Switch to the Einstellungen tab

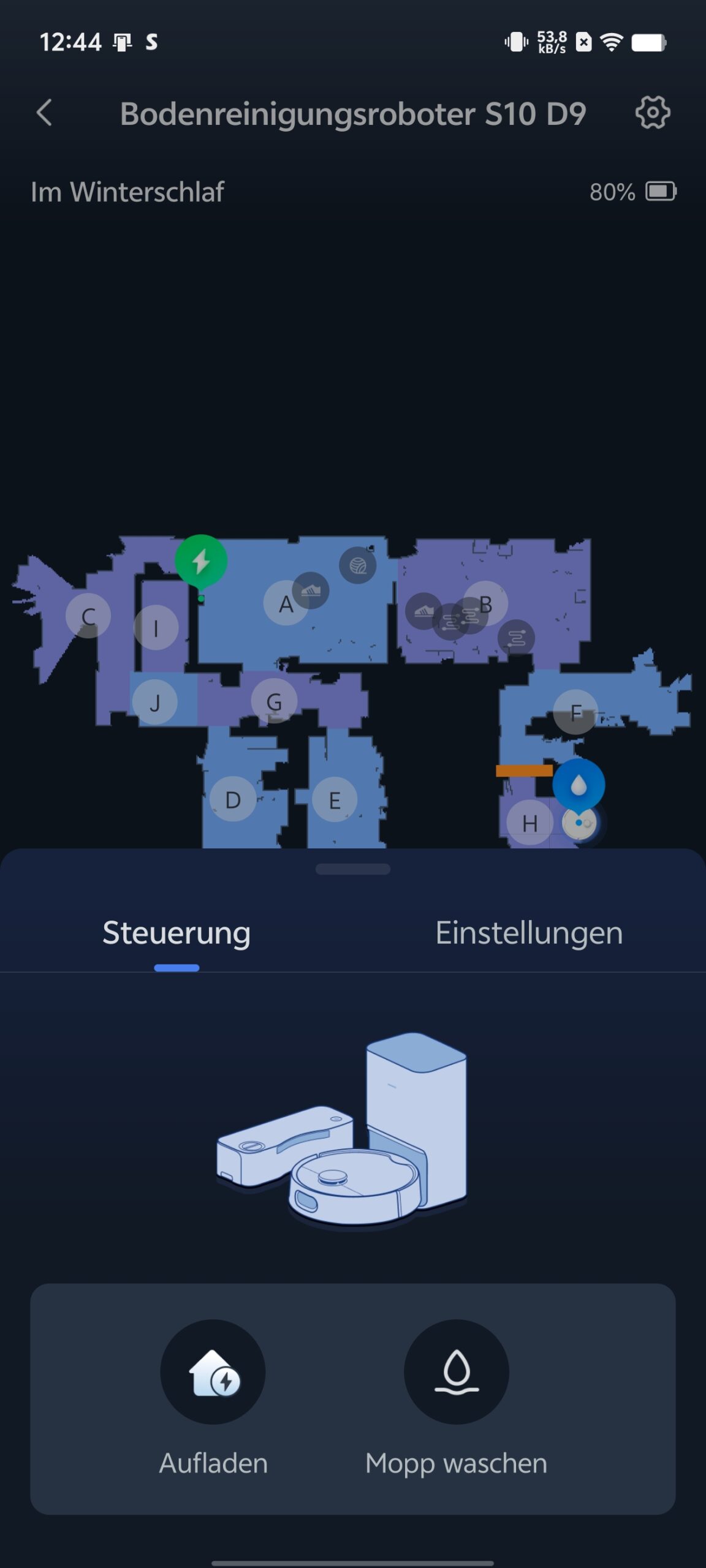[x=529, y=933]
